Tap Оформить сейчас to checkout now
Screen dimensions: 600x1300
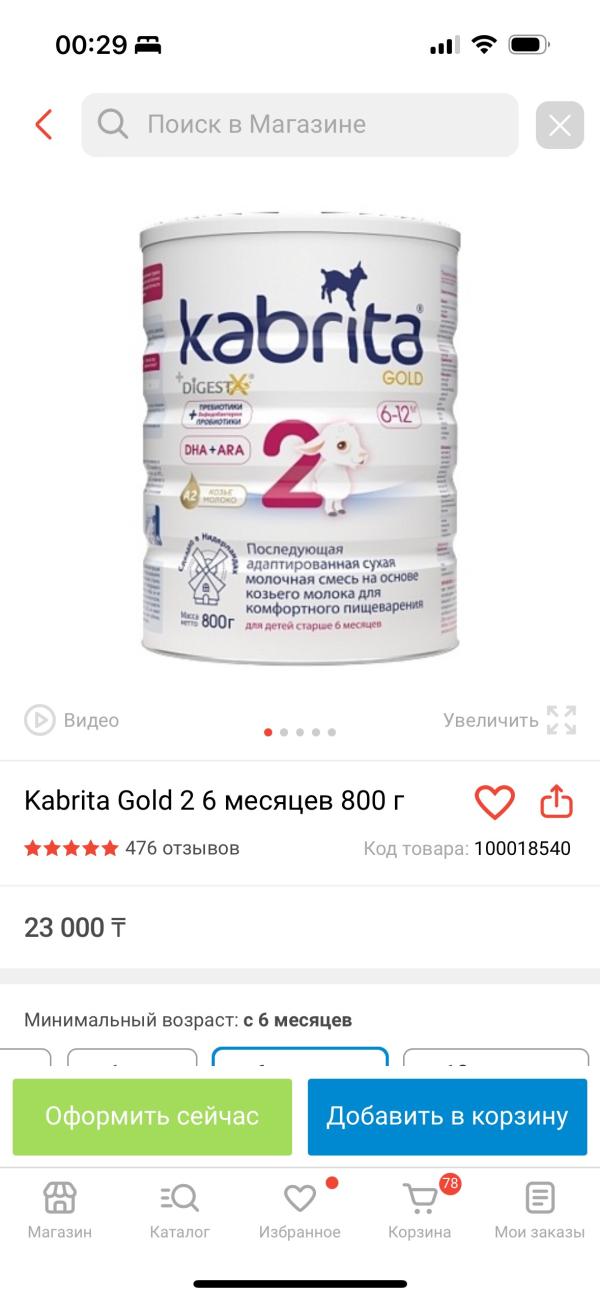tap(152, 1116)
